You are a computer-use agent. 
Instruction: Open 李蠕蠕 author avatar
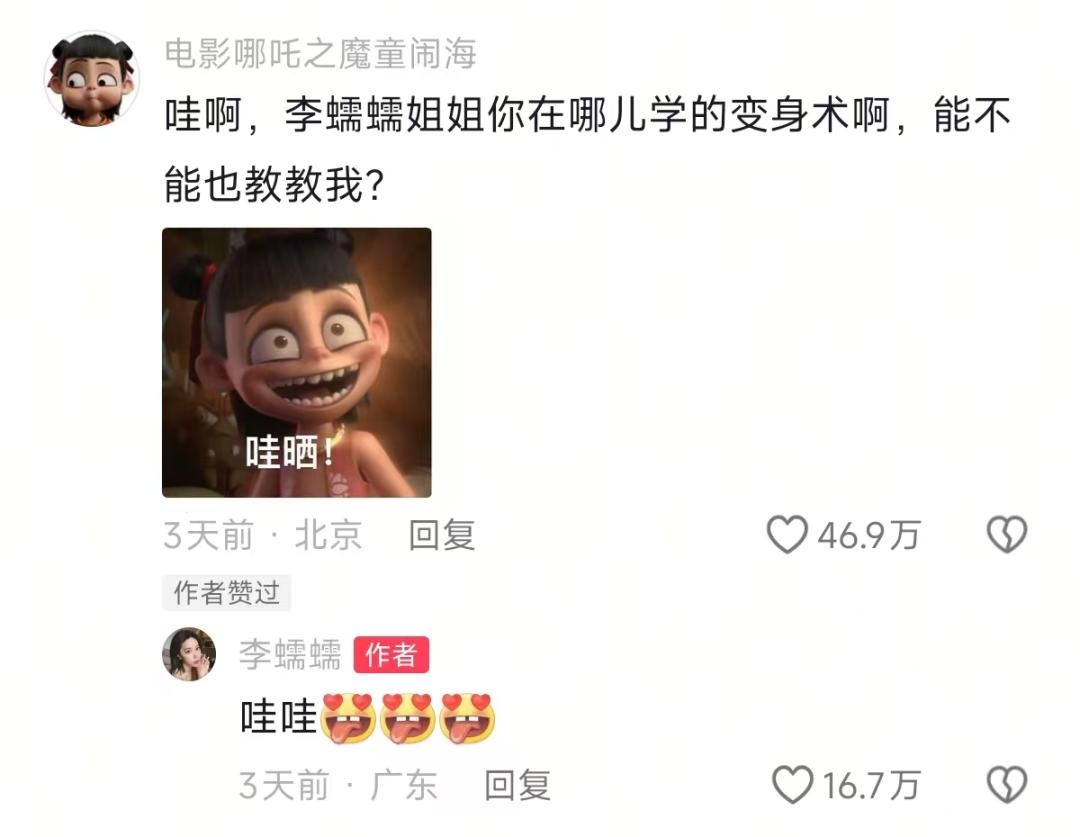pos(189,654)
